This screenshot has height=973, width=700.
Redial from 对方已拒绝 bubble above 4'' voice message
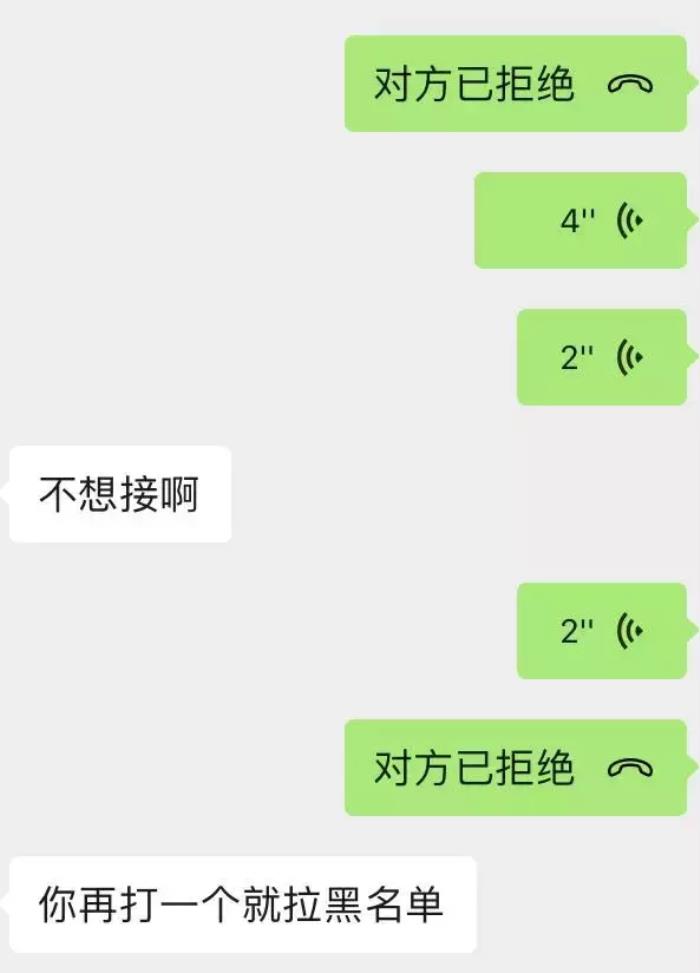pos(515,84)
